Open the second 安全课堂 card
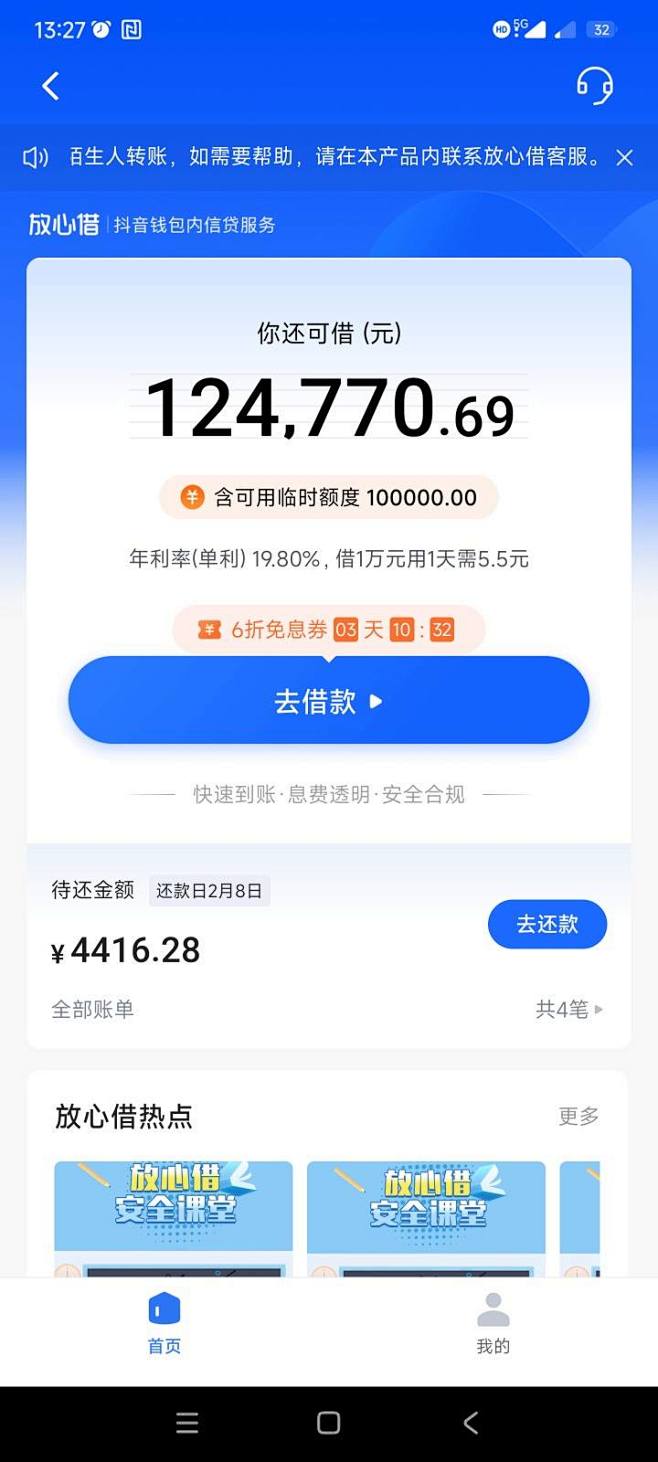The width and height of the screenshot is (658, 1462). (426, 1219)
